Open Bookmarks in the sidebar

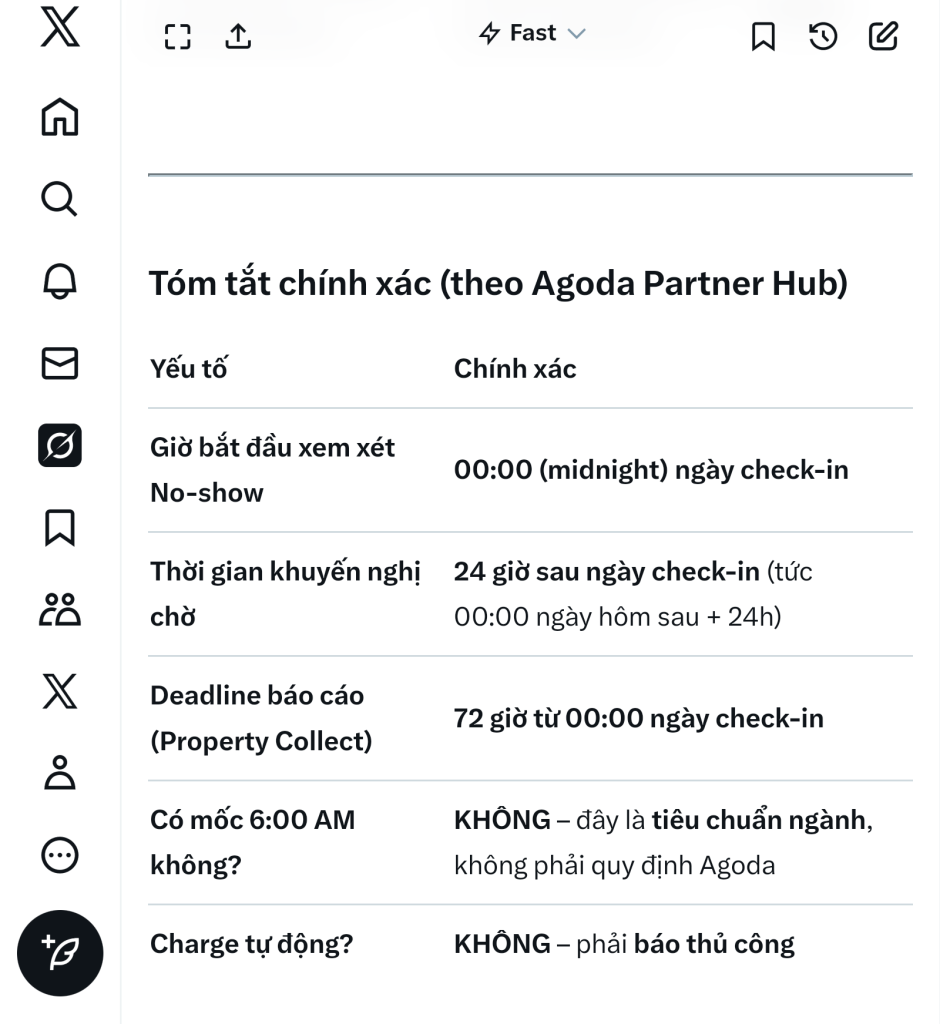[x=59, y=527]
